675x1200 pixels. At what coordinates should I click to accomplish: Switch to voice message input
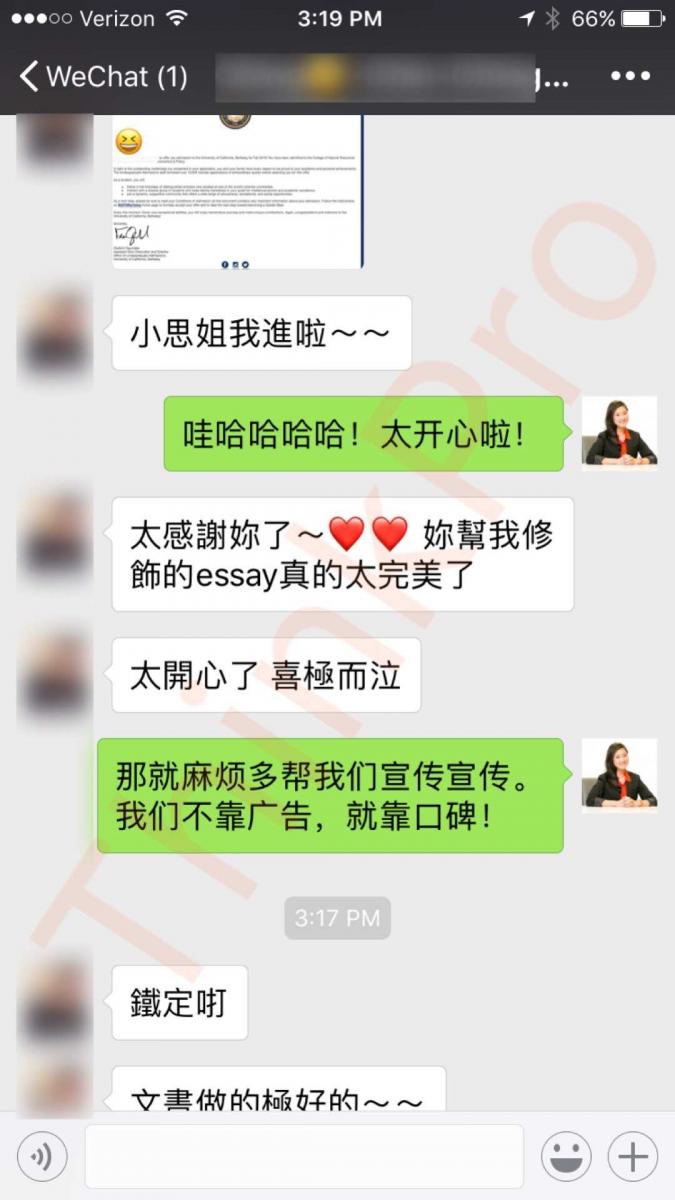[41, 1157]
